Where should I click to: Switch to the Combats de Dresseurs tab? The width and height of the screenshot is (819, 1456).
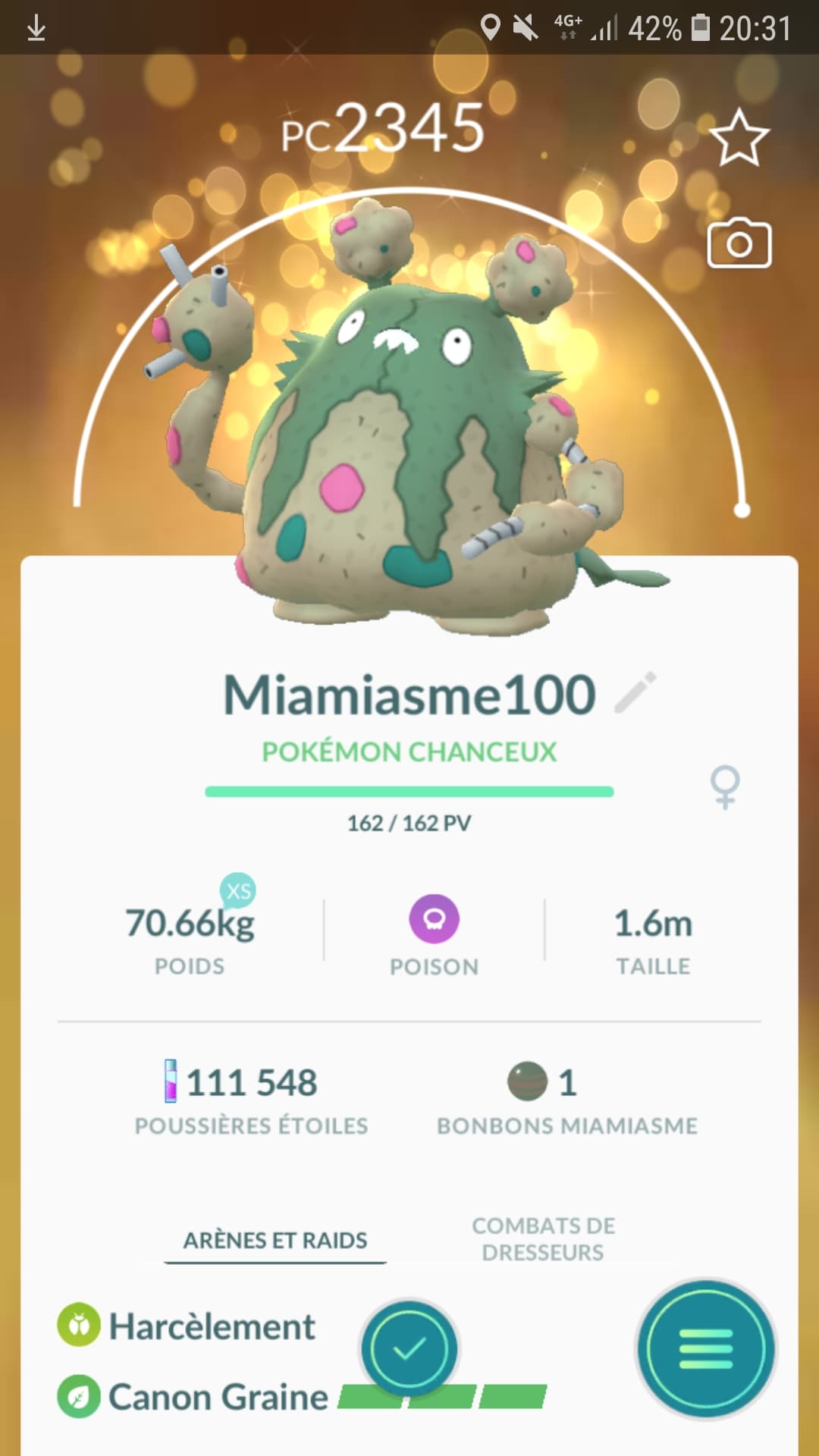543,1238
